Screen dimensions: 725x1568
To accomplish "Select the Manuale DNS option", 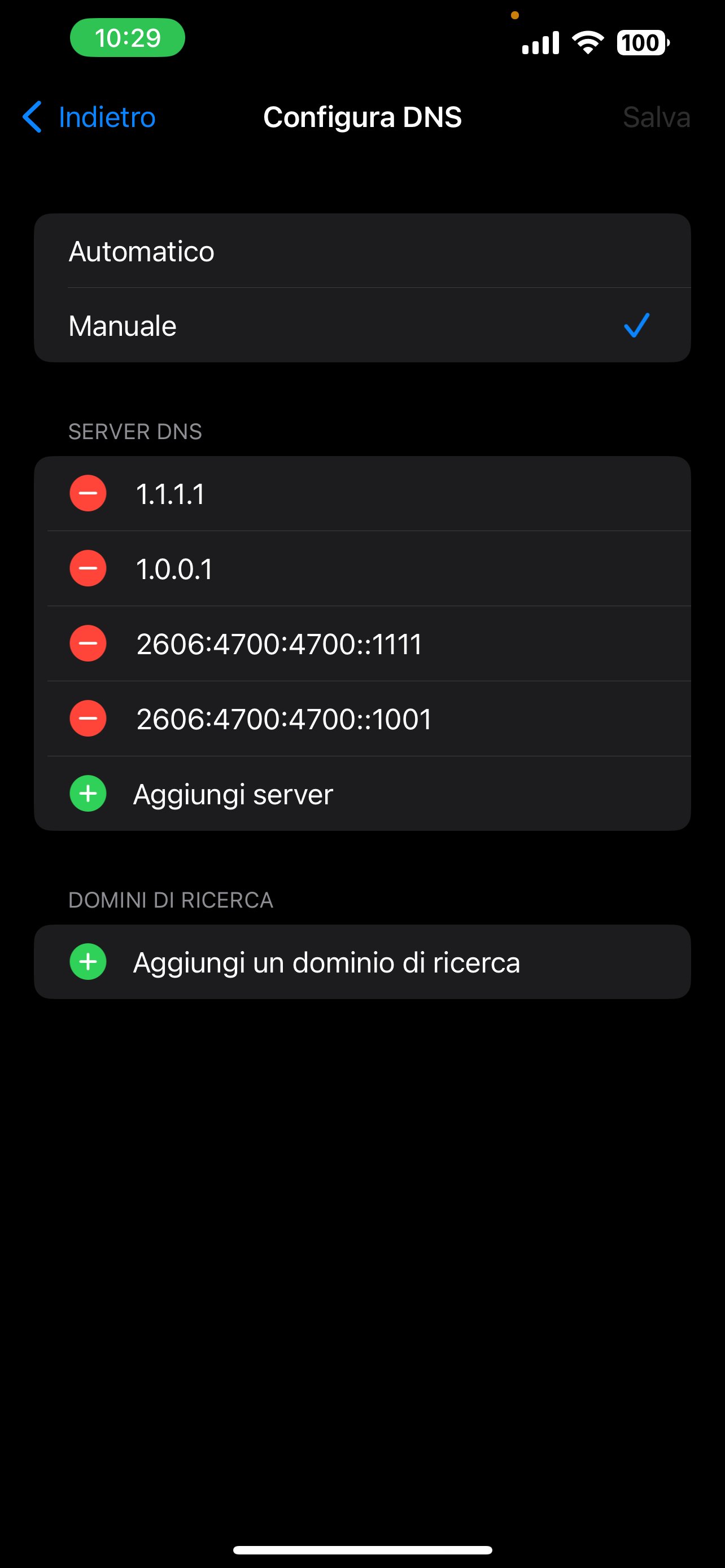I will coord(361,326).
